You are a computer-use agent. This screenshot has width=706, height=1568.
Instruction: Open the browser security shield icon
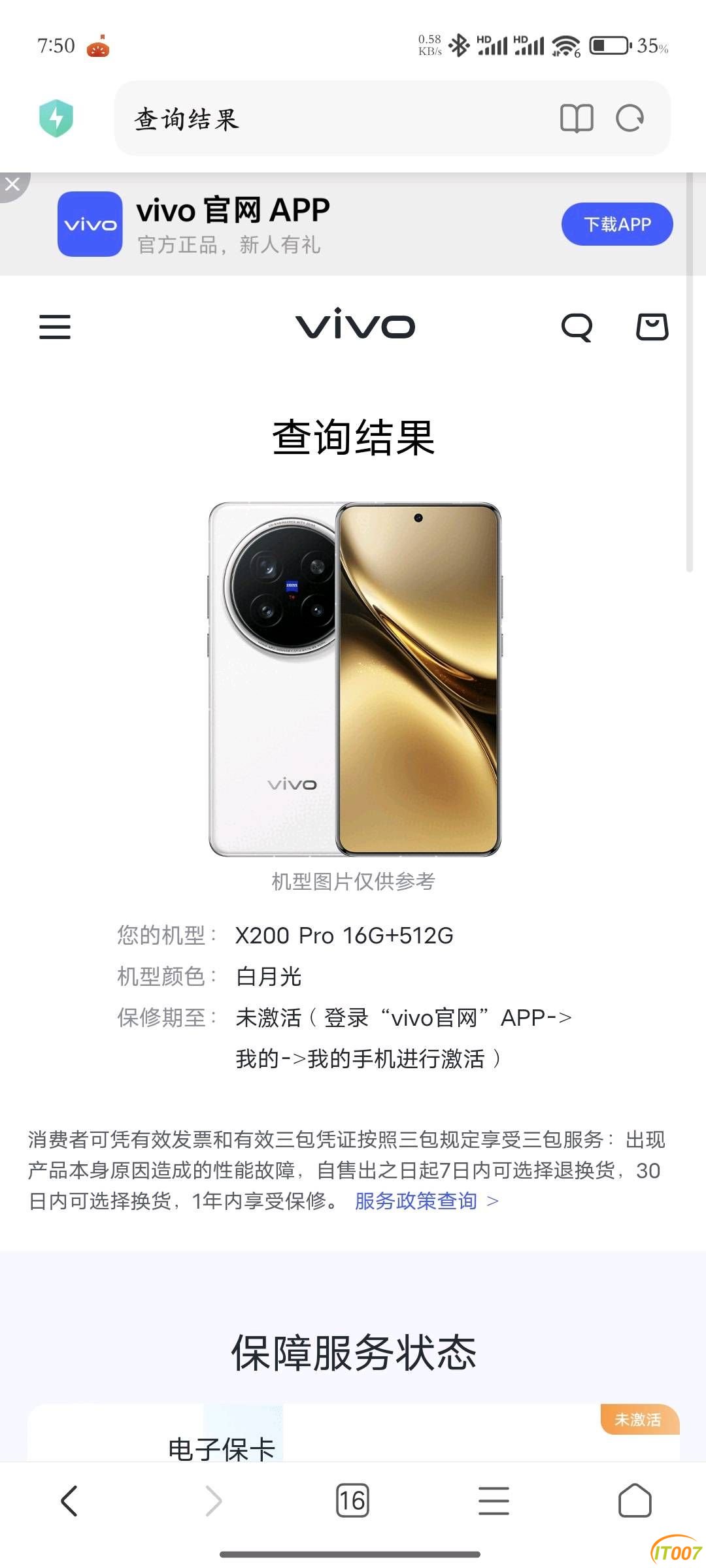pyautogui.click(x=56, y=118)
